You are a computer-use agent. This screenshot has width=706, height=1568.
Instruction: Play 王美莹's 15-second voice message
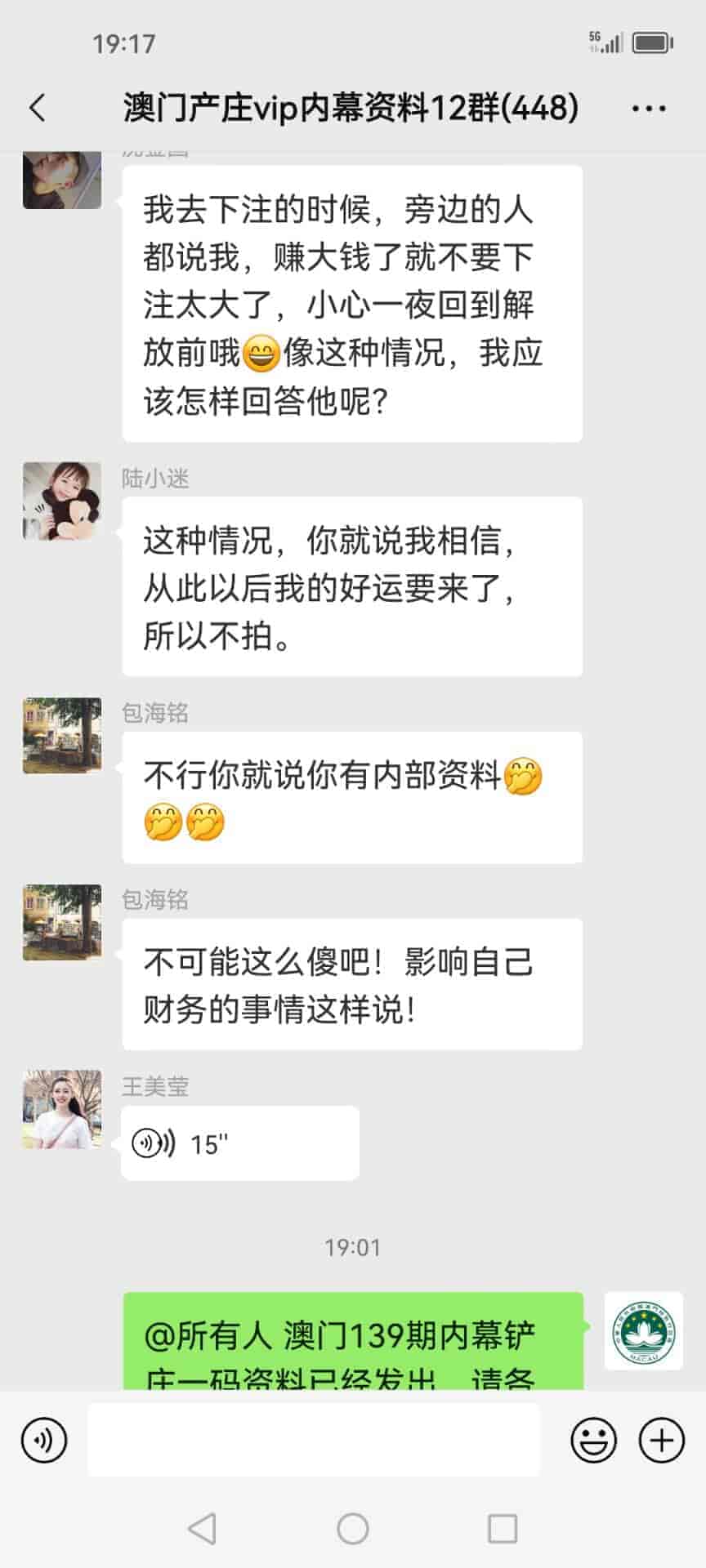pyautogui.click(x=239, y=1143)
